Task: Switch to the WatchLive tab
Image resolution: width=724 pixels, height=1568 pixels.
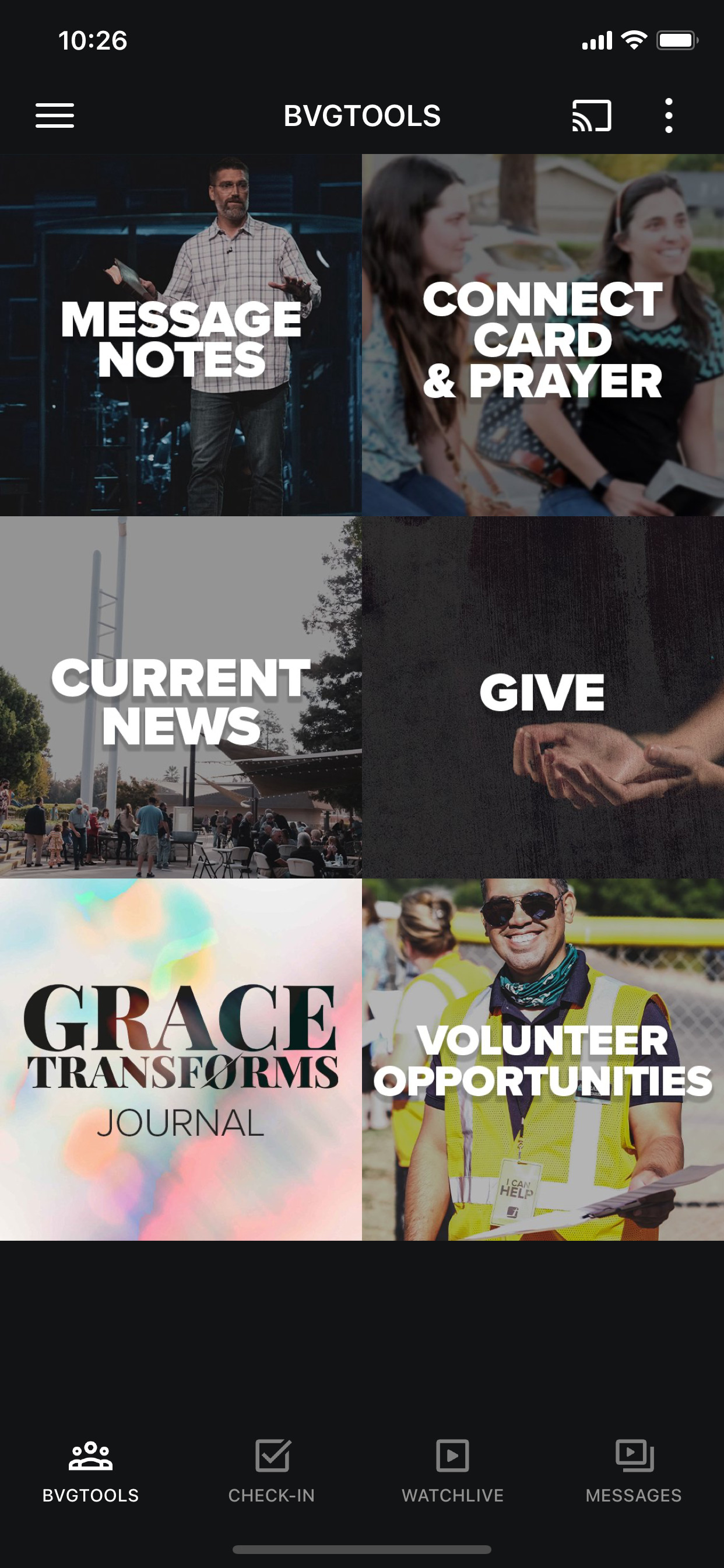Action: pos(453,1472)
